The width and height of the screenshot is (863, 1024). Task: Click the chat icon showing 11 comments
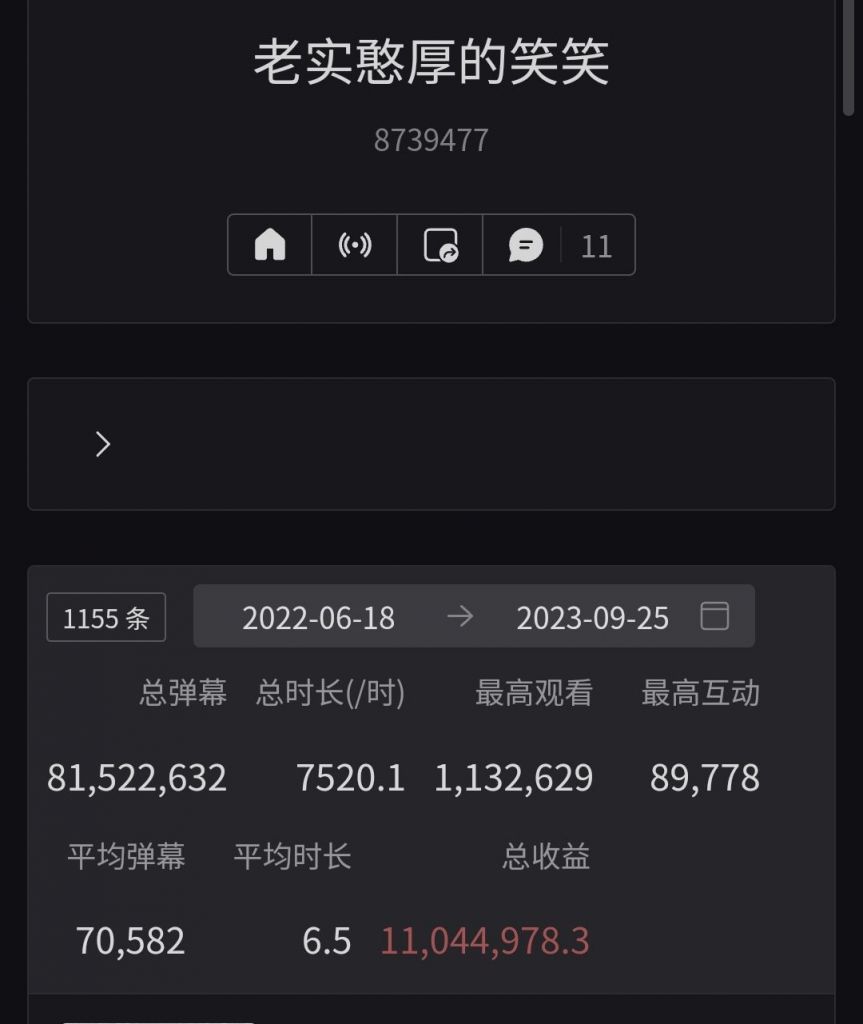[x=527, y=245]
